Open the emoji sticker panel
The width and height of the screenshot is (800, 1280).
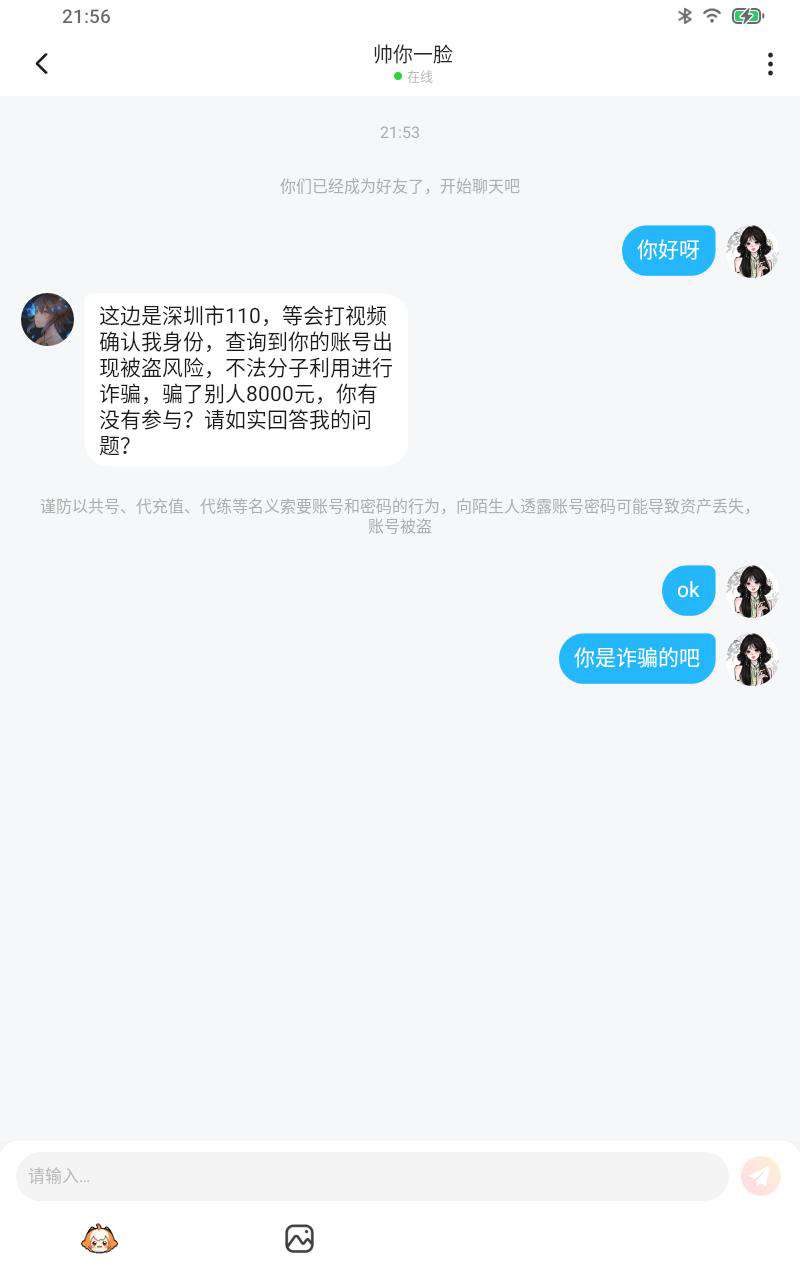(99, 1239)
